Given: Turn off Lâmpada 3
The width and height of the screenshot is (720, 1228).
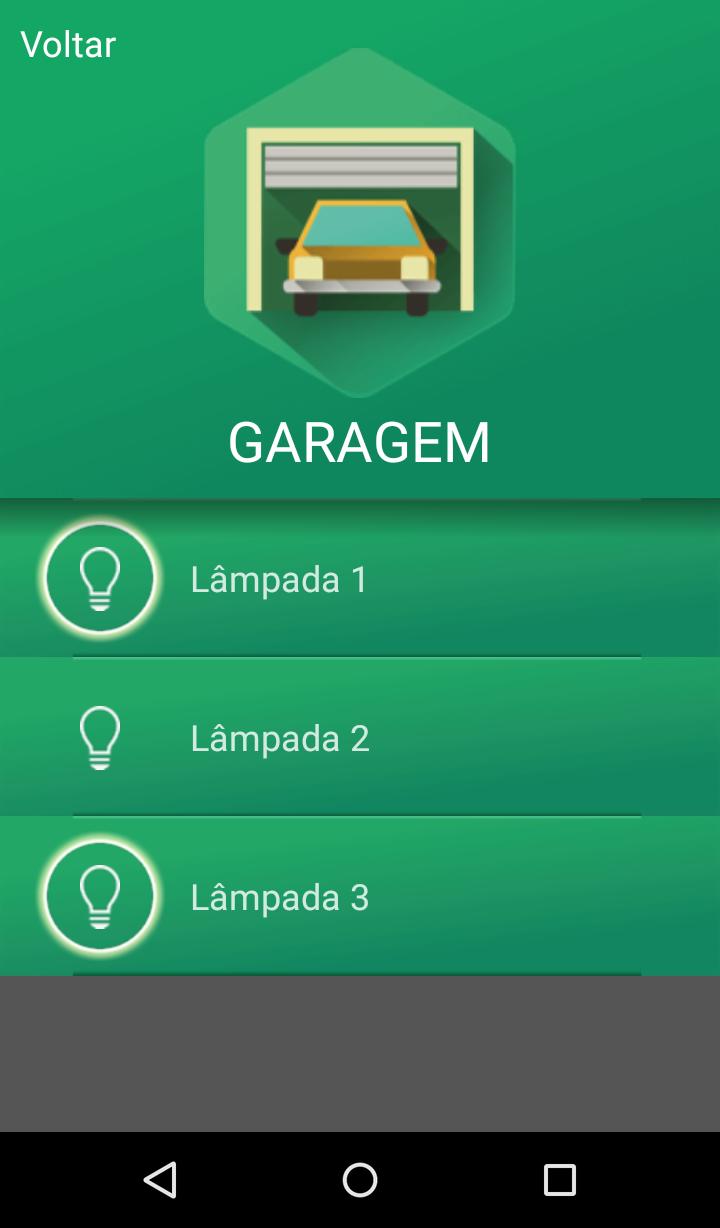Looking at the screenshot, I should click(100, 896).
